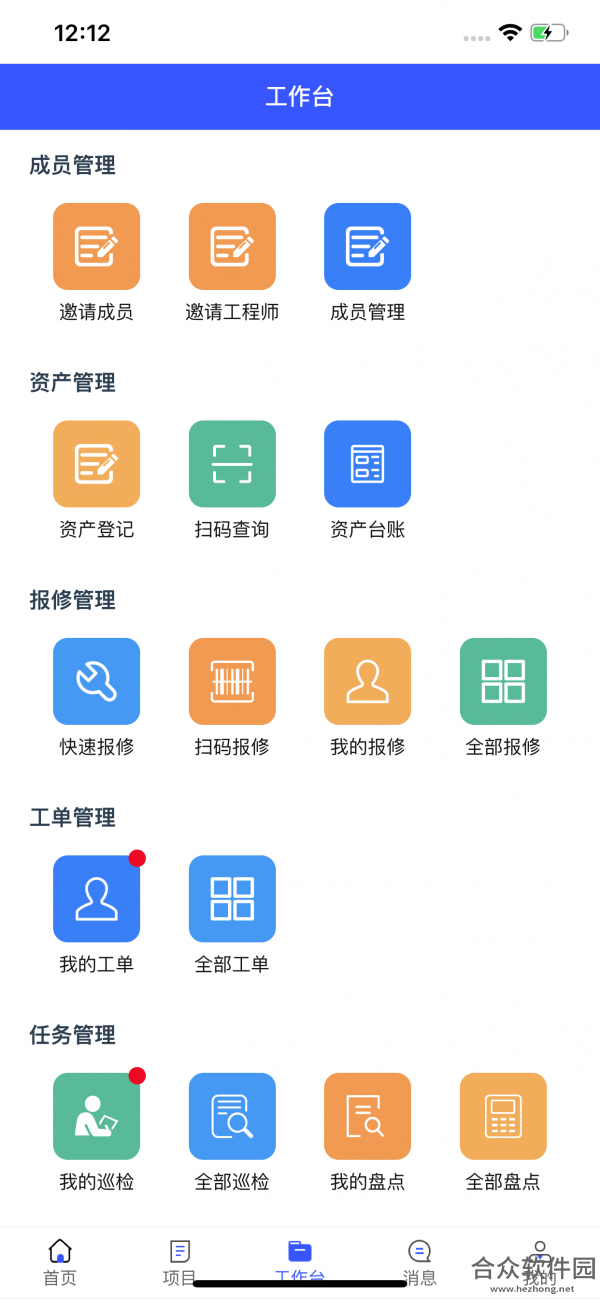Switch to the 首页 home tab
600x1299 pixels.
click(x=60, y=1263)
